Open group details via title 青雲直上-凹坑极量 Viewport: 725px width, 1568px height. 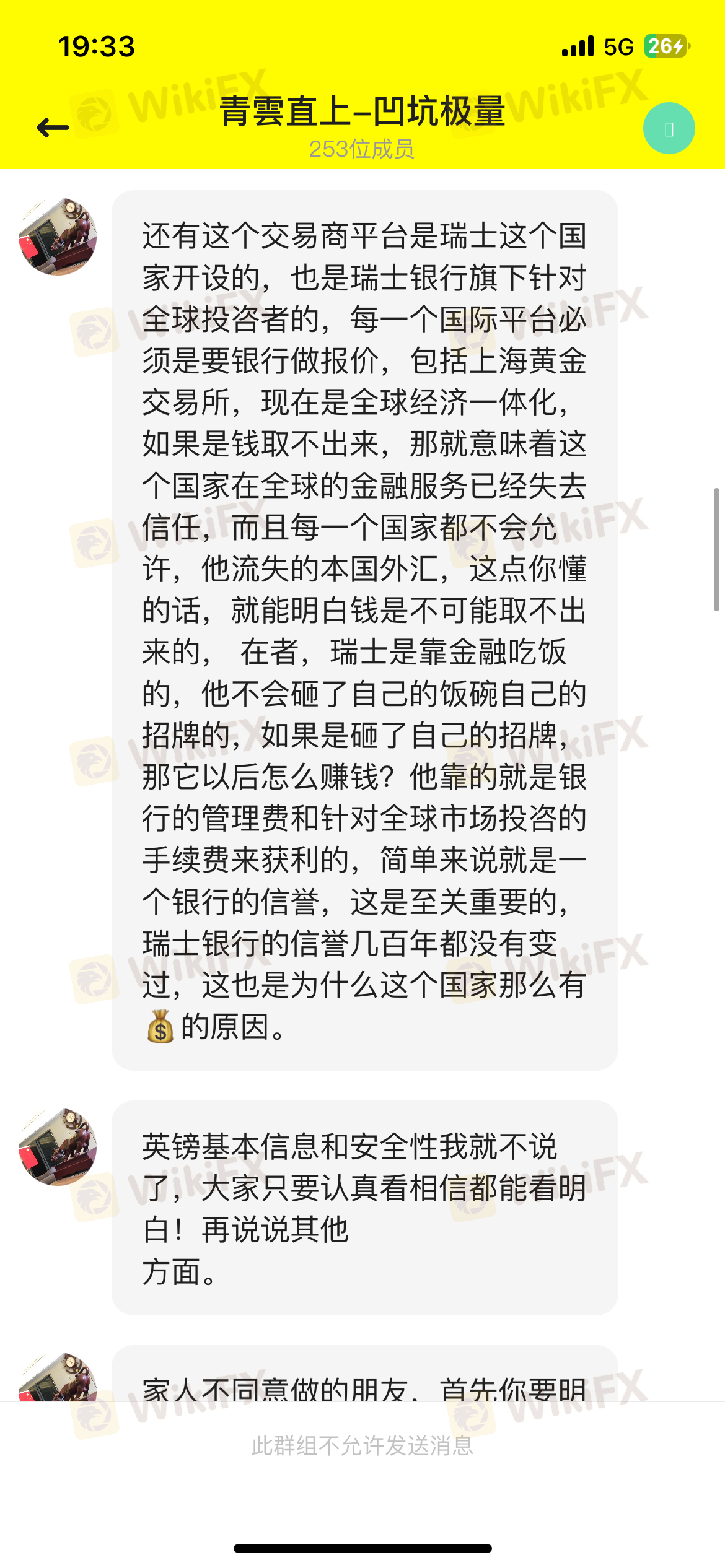click(x=362, y=112)
